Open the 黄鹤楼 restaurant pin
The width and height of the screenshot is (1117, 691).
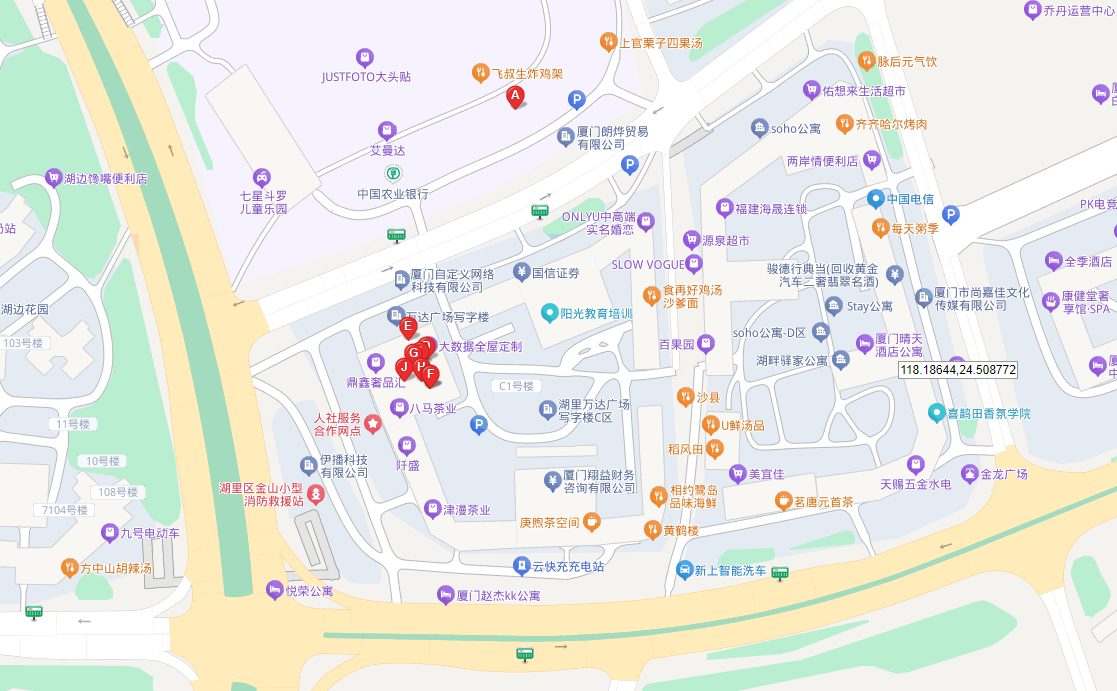[x=652, y=530]
